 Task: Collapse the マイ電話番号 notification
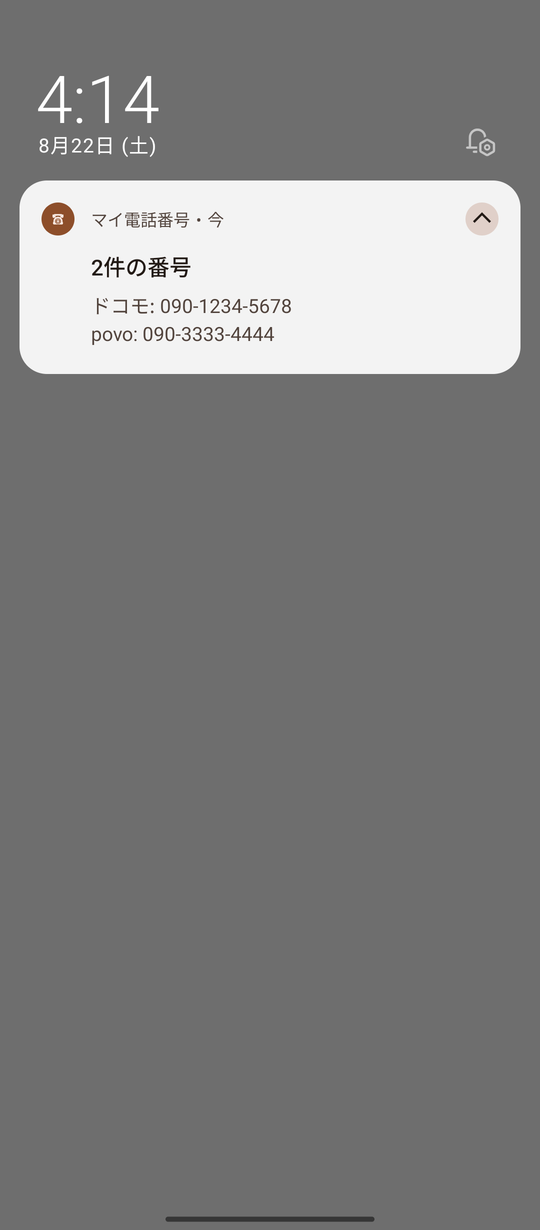(481, 218)
